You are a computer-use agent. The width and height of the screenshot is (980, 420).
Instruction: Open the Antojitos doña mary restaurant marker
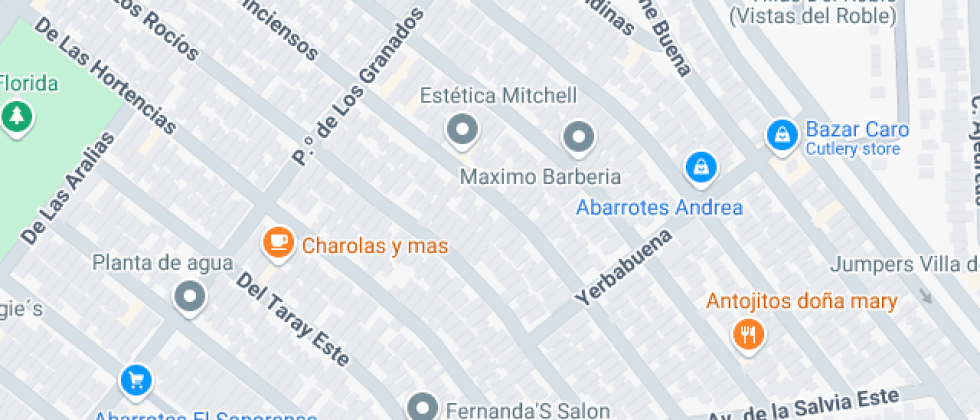tap(748, 333)
